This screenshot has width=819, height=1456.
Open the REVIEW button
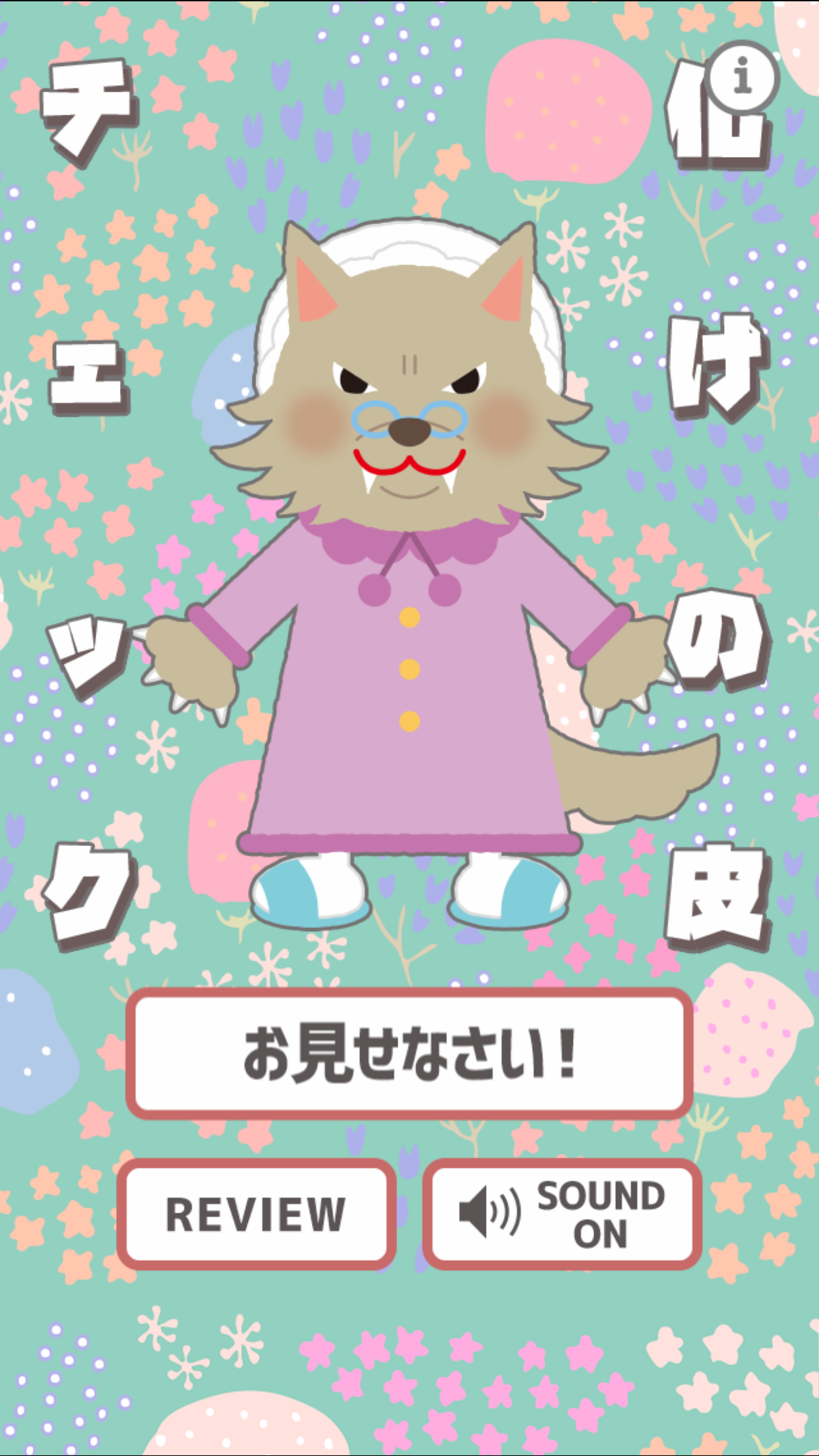tap(257, 1214)
